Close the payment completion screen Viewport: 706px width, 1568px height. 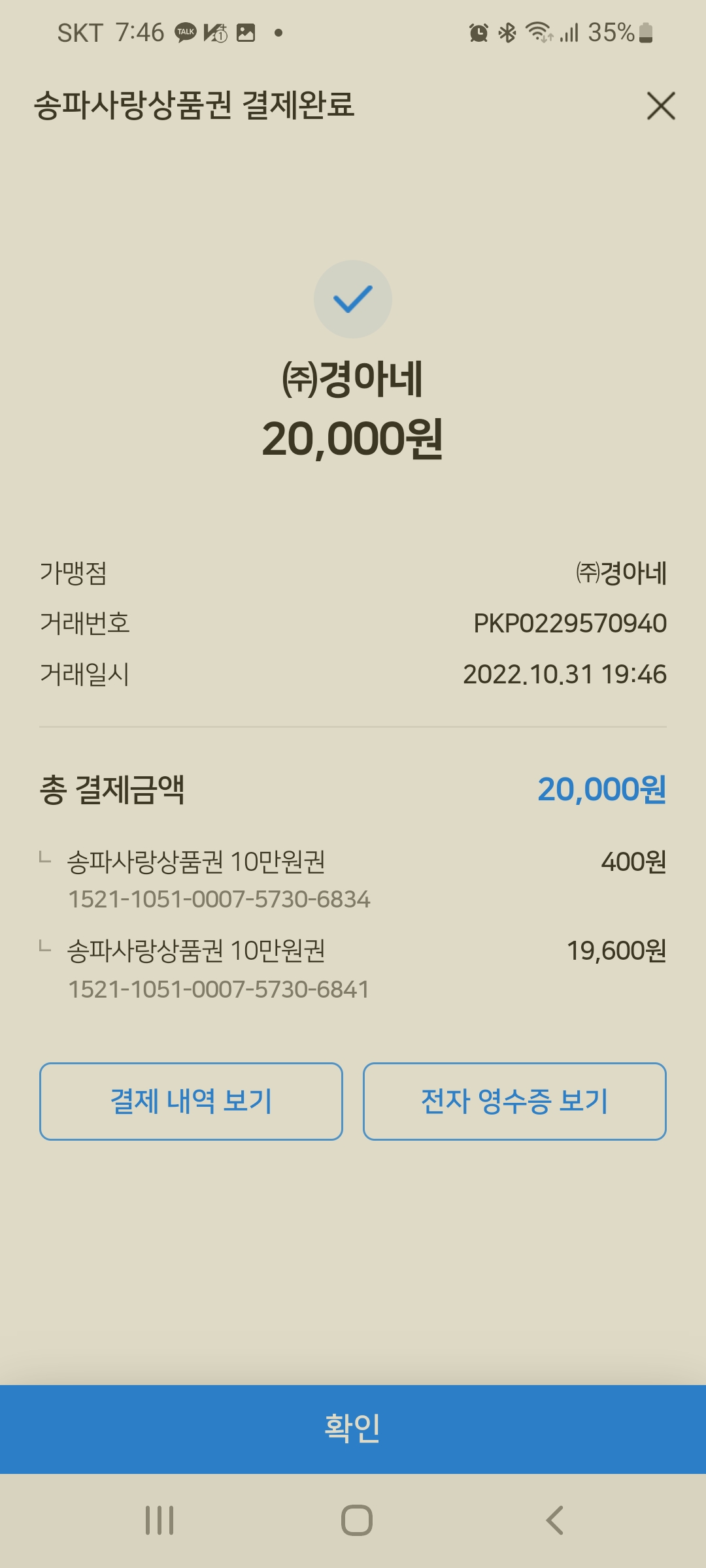(661, 106)
